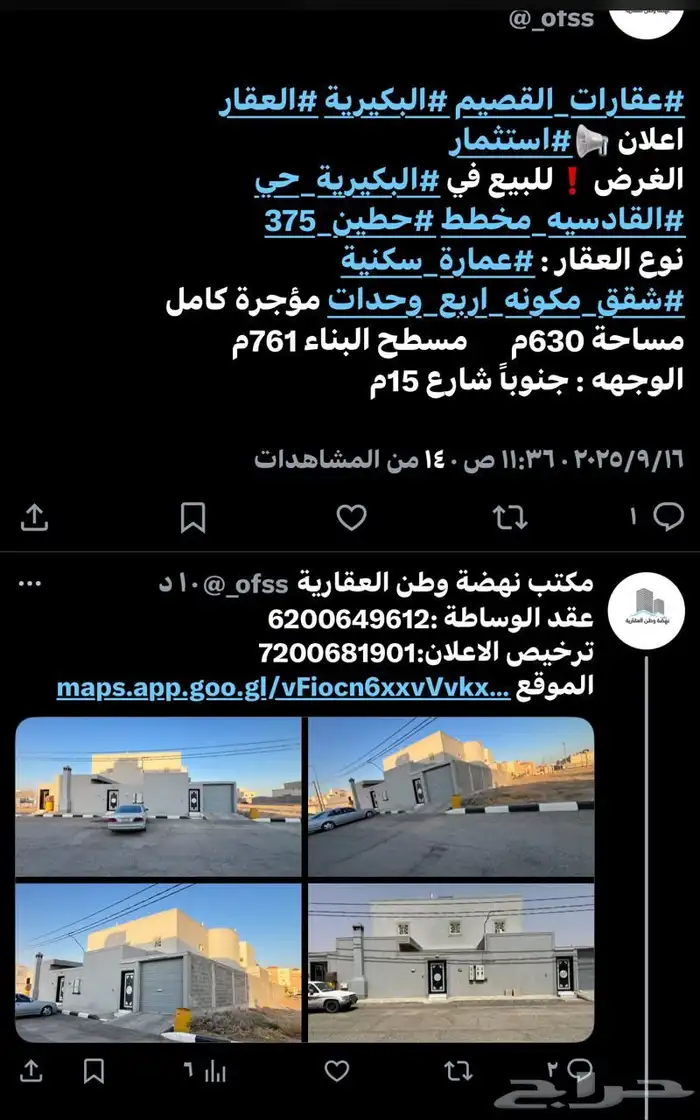
Task: Share the first property tweet
Action: [x=34, y=517]
